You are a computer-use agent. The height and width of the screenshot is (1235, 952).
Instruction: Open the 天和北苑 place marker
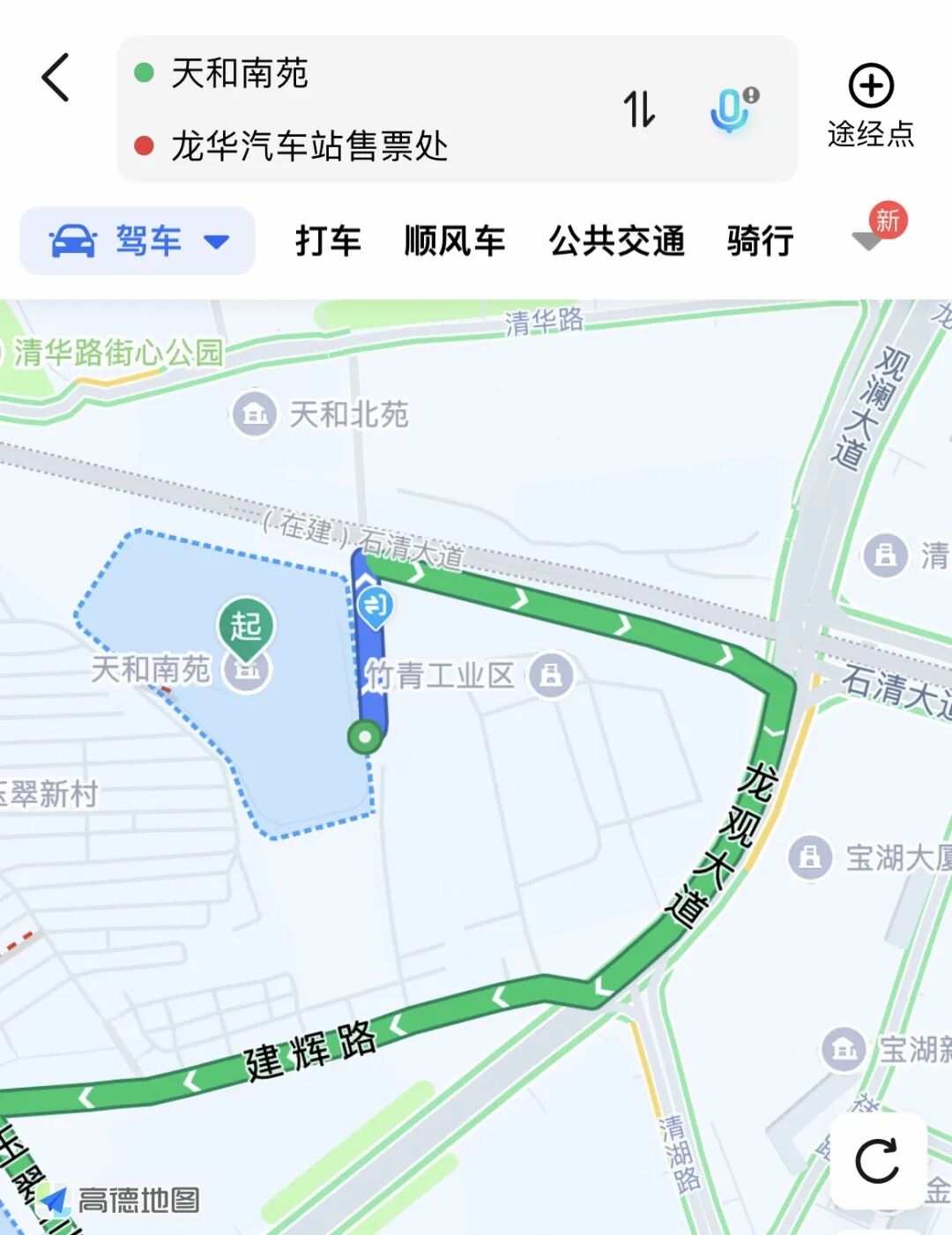coord(255,413)
